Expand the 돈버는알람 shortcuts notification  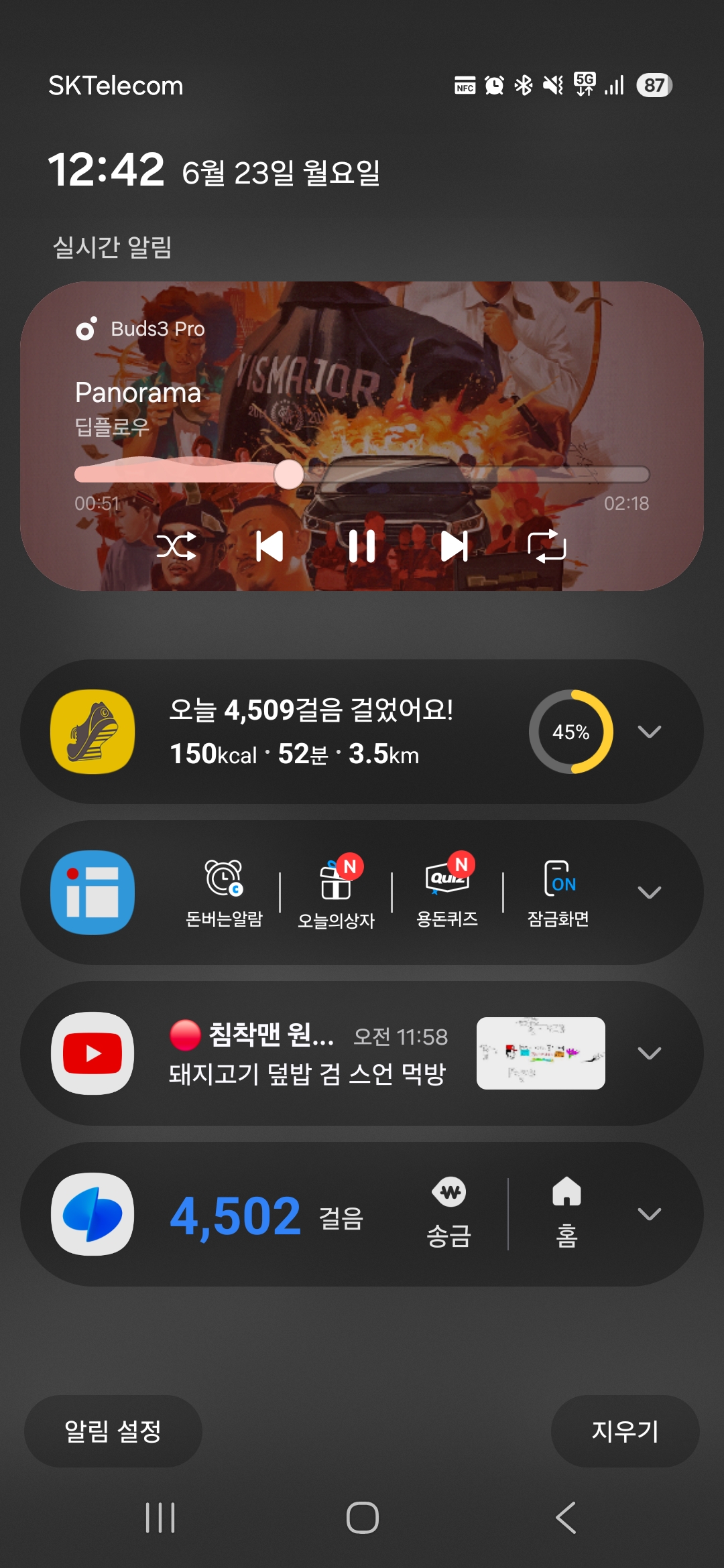(649, 893)
